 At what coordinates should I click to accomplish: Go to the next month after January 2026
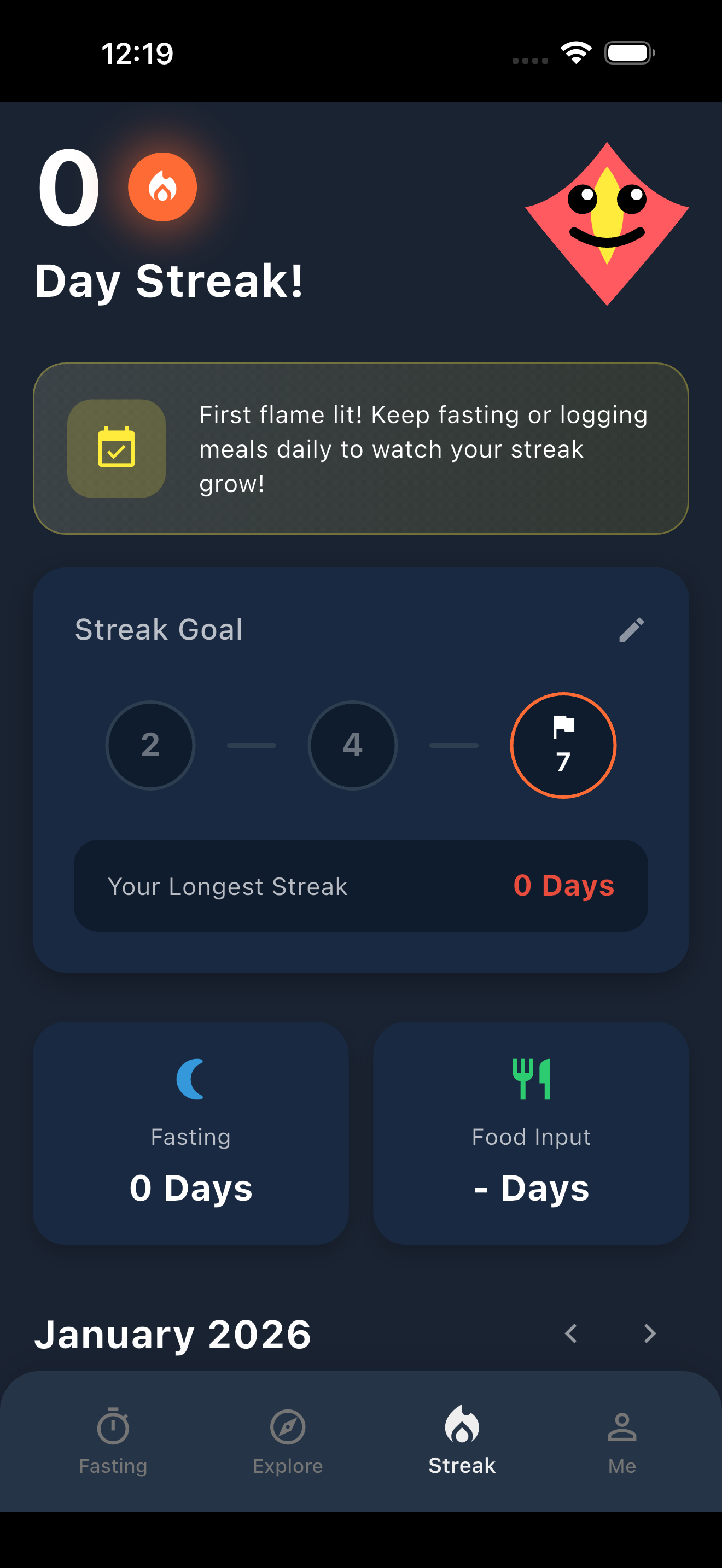click(650, 1333)
